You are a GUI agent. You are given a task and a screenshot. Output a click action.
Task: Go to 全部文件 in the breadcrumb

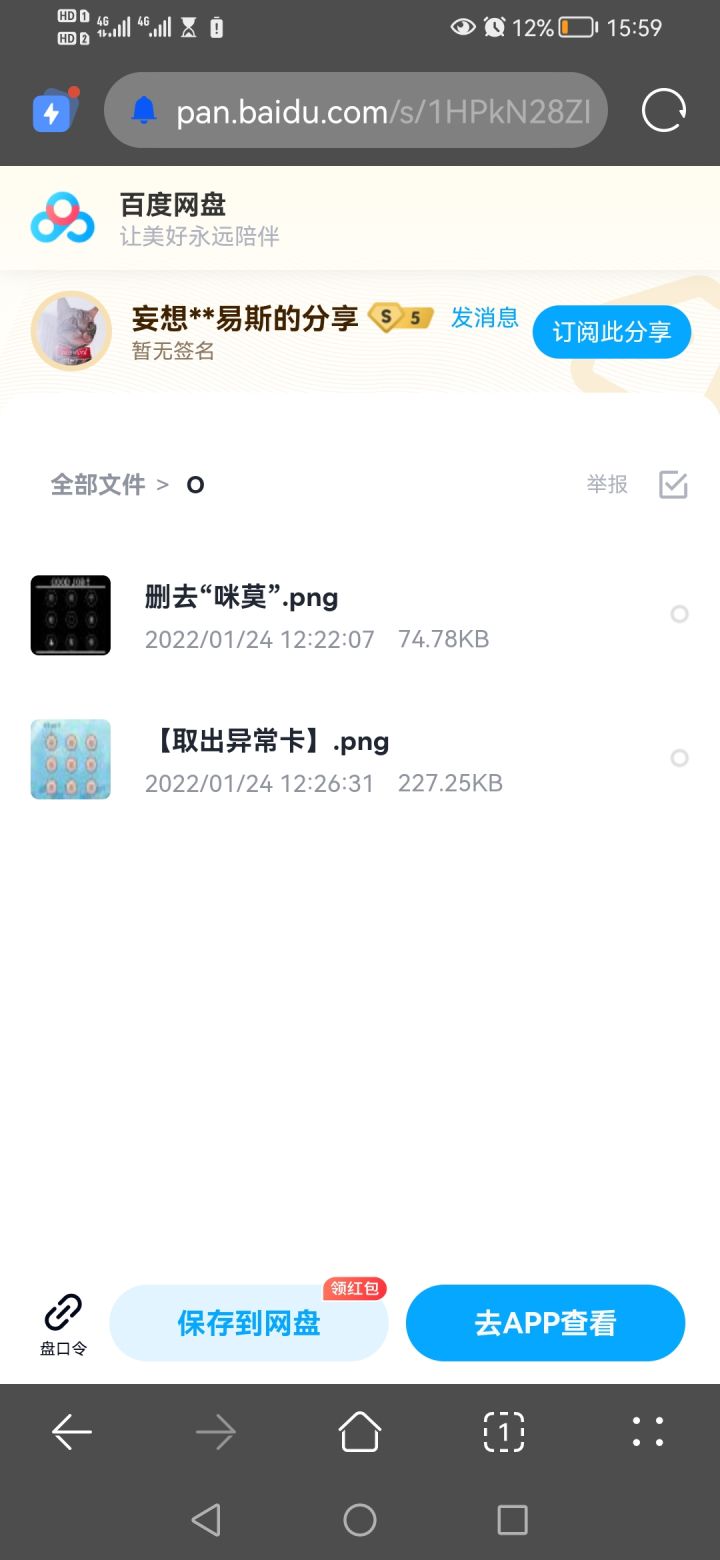98,485
